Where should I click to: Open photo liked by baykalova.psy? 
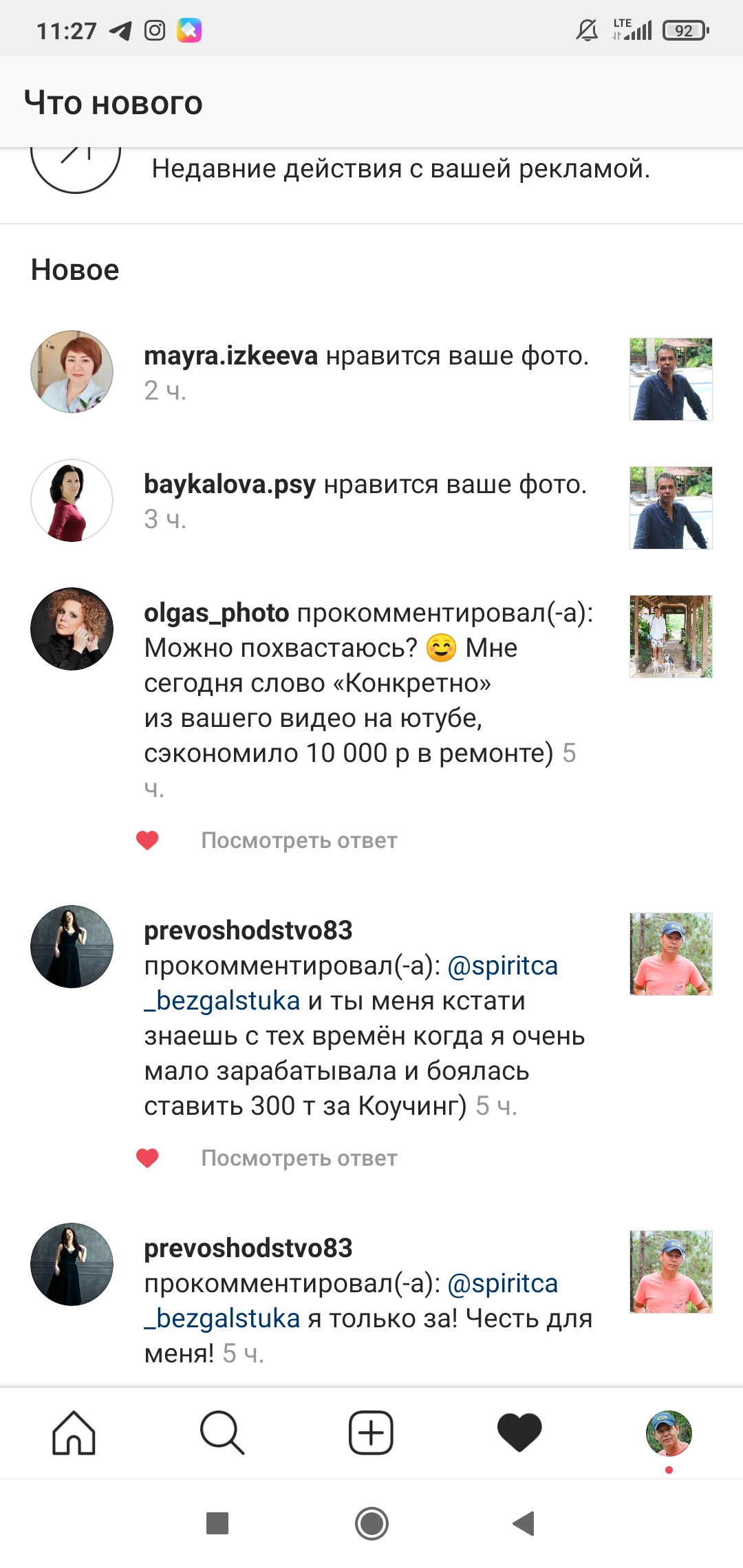pos(671,508)
